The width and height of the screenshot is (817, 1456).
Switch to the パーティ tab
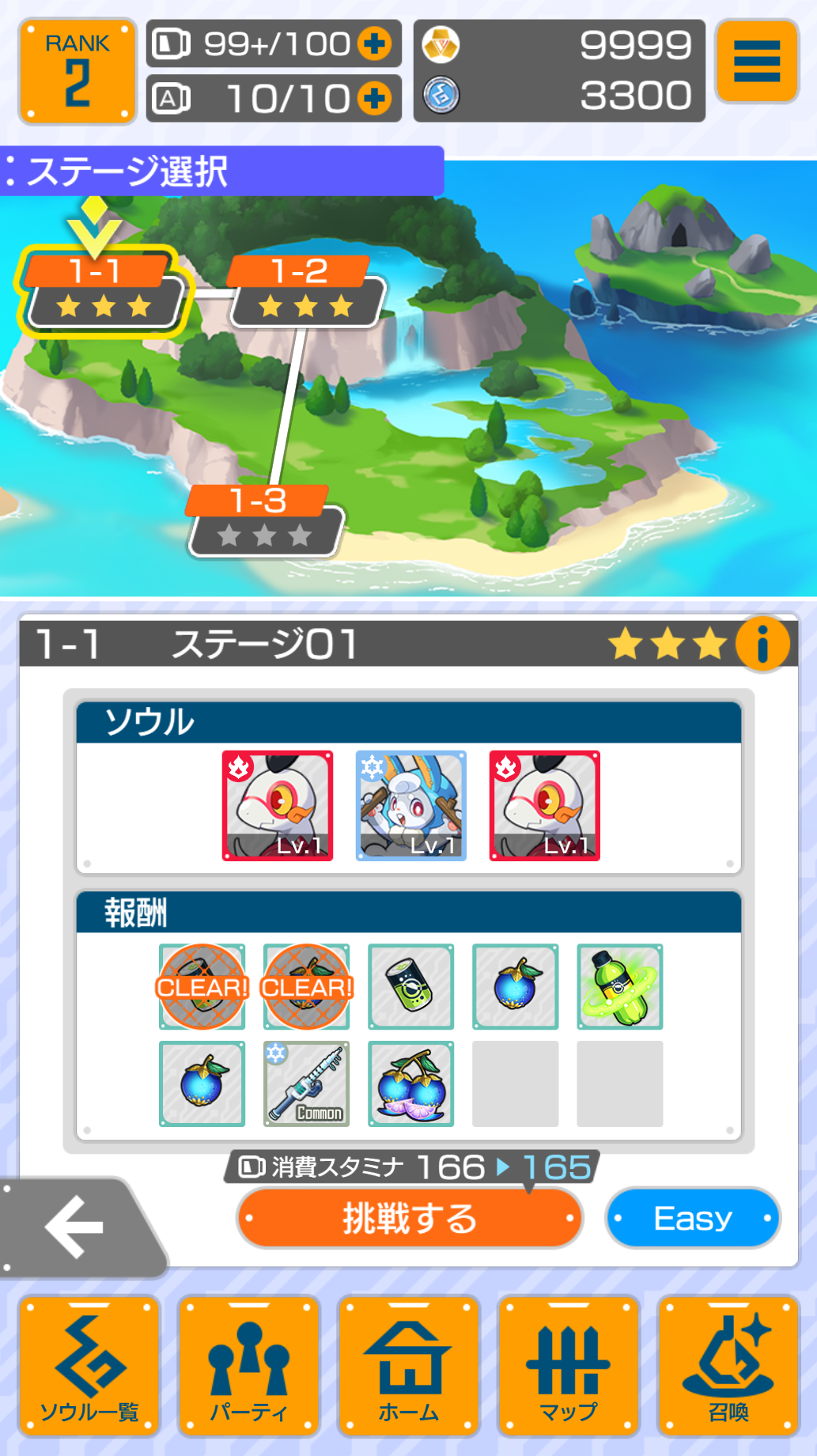(249, 1366)
